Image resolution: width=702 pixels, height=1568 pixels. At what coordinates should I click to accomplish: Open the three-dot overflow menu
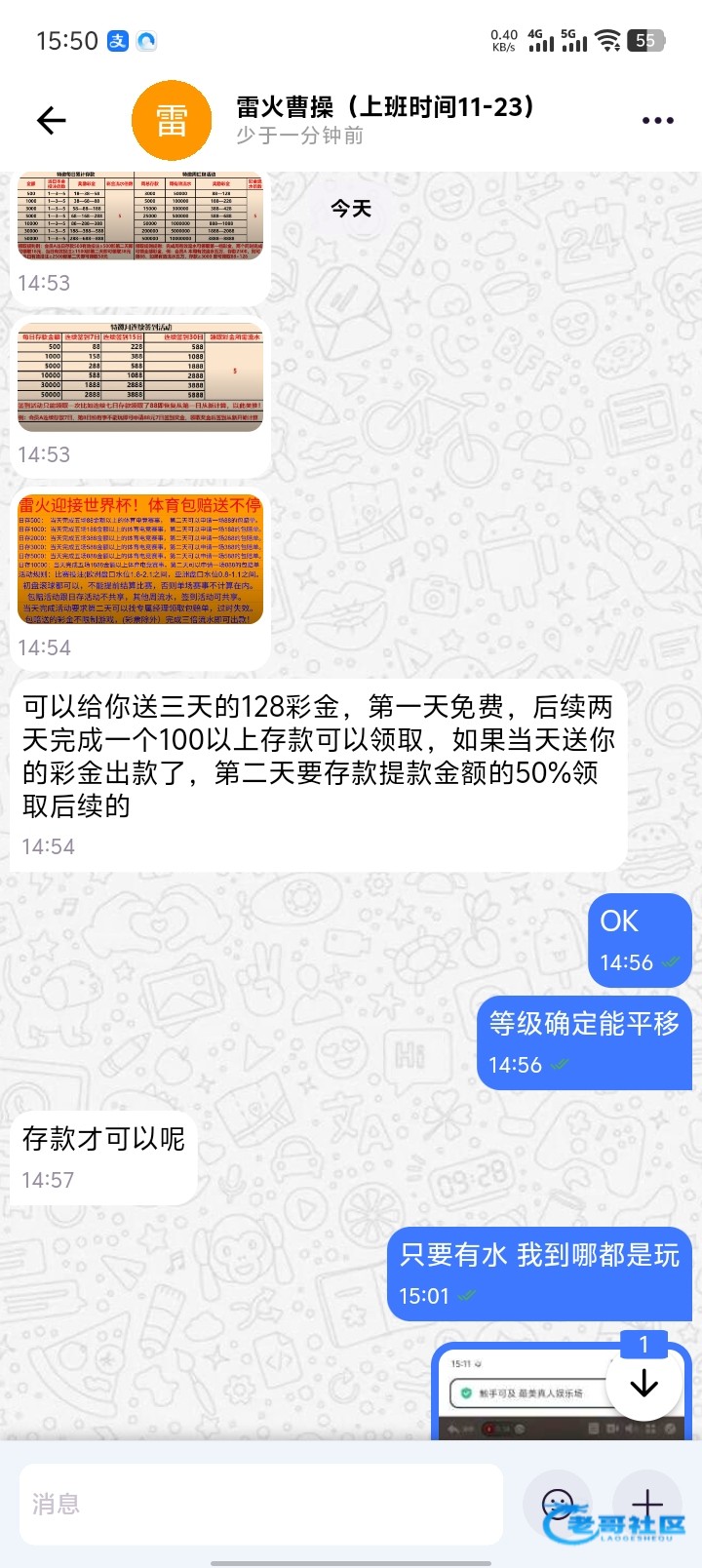pos(657,120)
